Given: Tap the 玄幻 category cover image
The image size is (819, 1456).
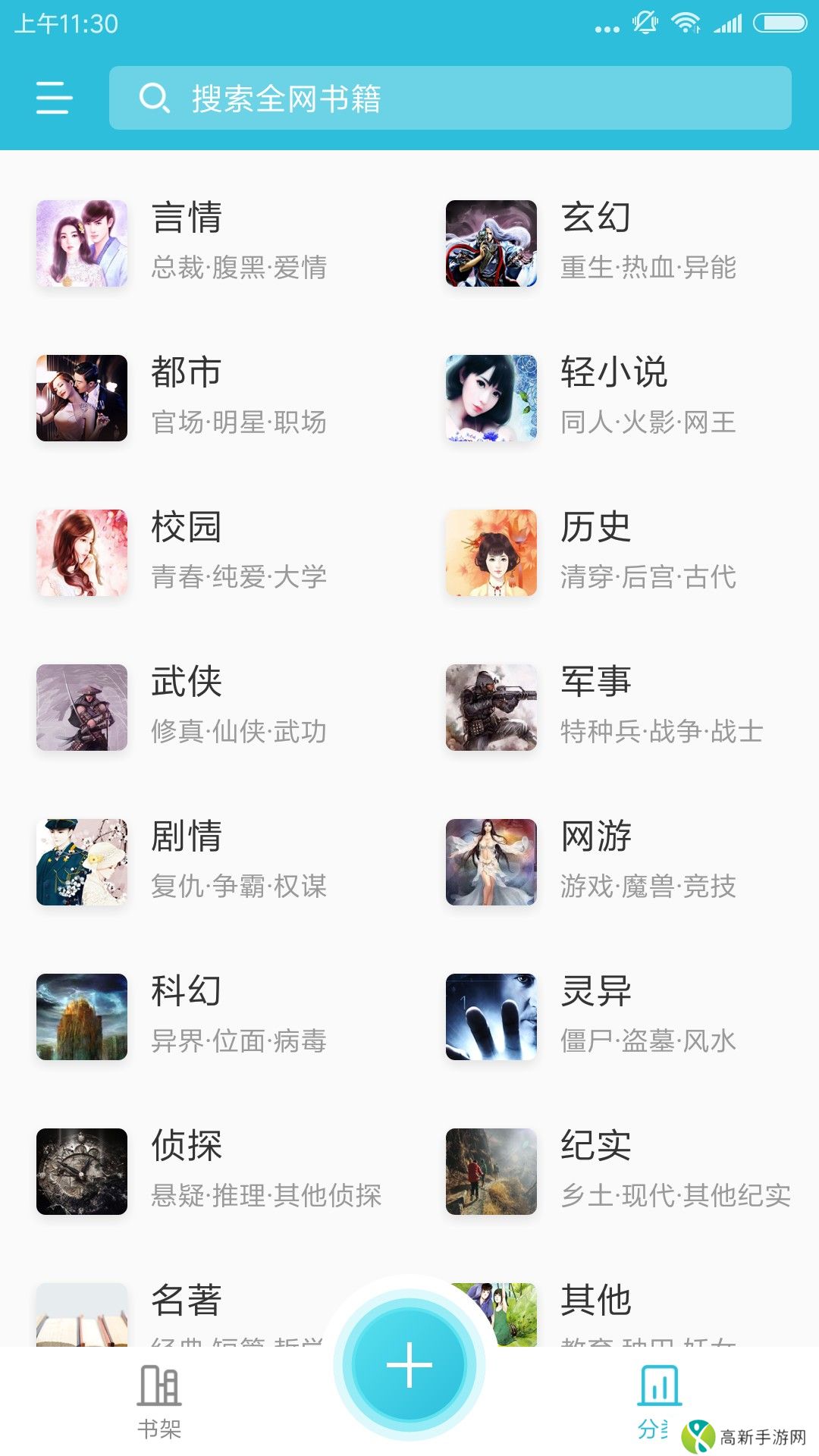Looking at the screenshot, I should 491,241.
